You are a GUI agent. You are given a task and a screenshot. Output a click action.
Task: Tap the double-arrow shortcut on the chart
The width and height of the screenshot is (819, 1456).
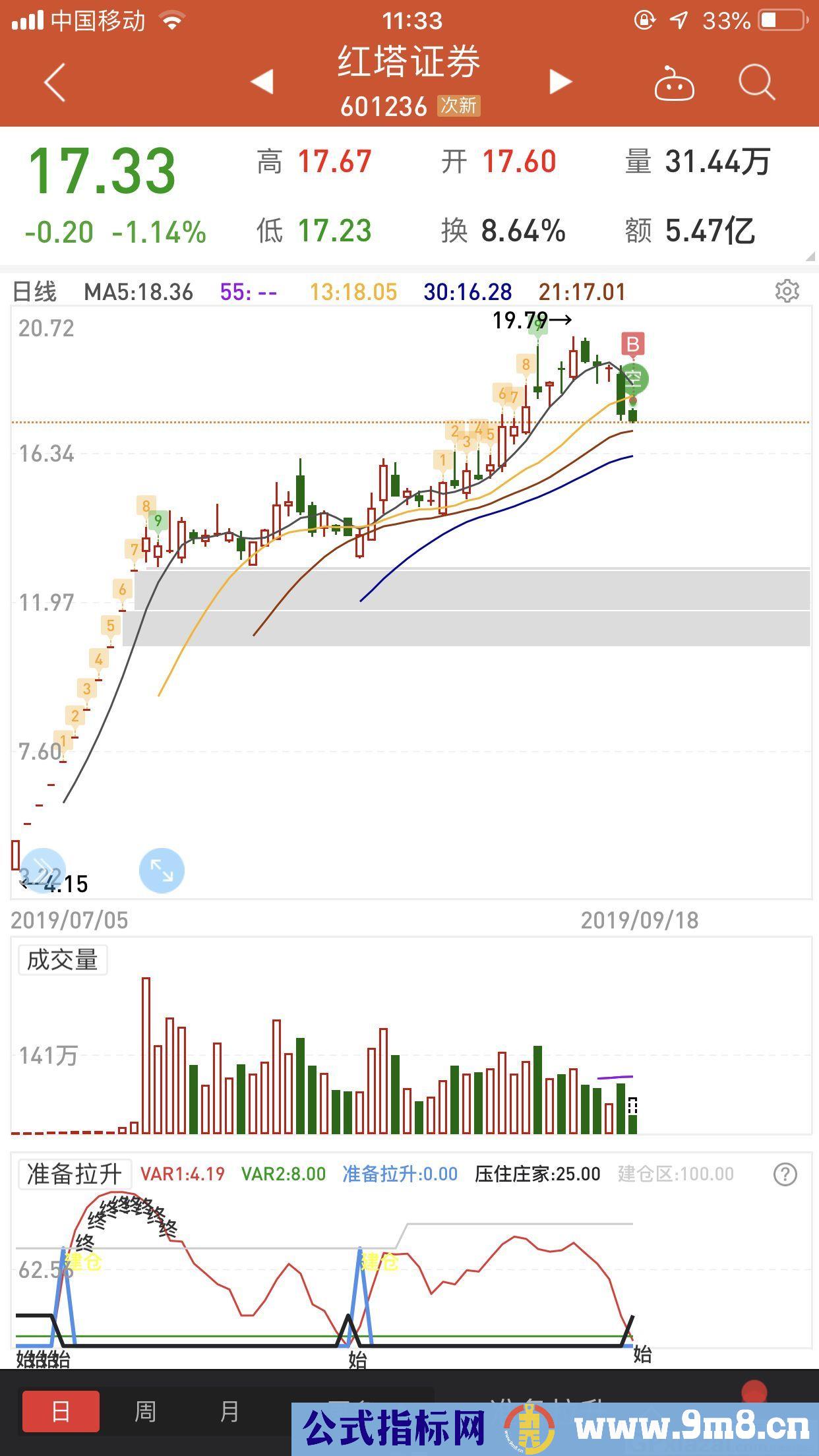coord(44,870)
